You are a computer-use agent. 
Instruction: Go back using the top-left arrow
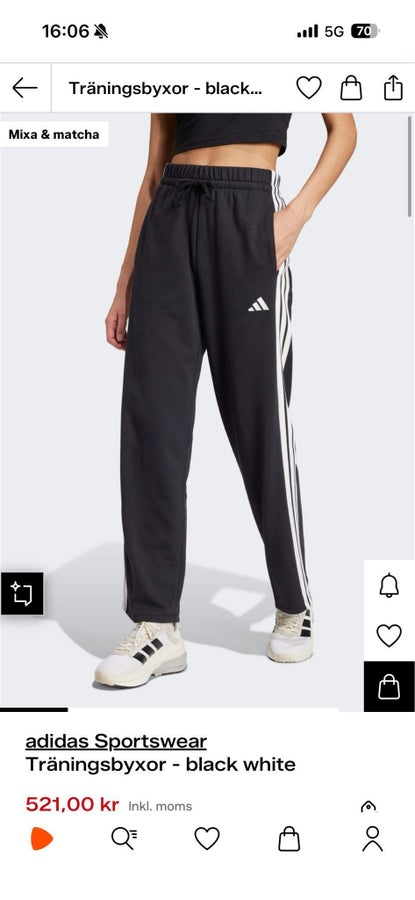point(25,88)
